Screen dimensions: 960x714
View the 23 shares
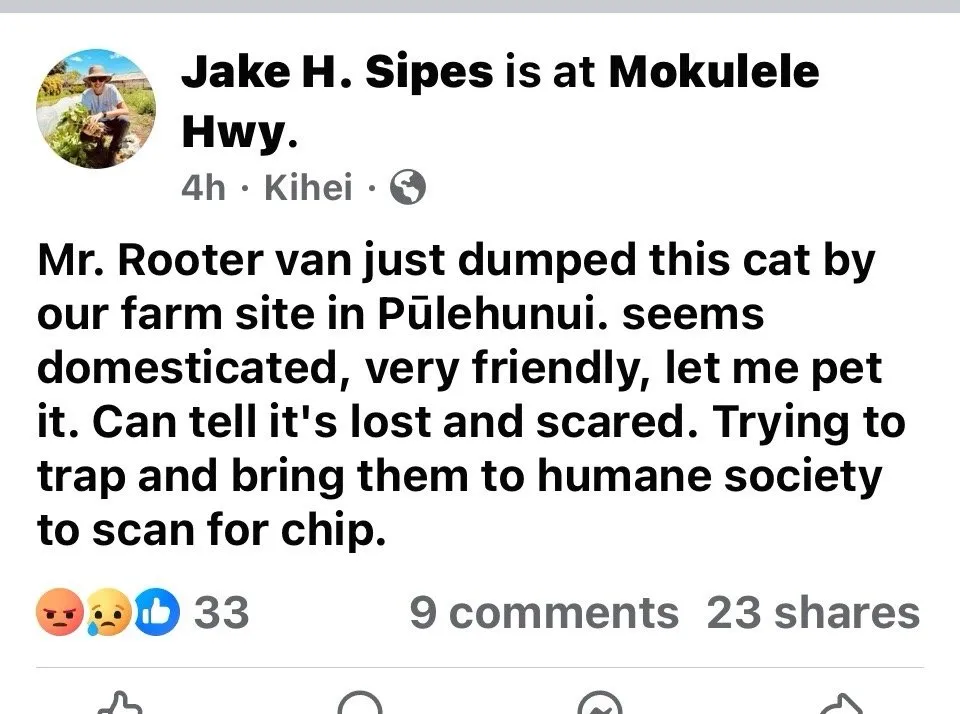812,612
